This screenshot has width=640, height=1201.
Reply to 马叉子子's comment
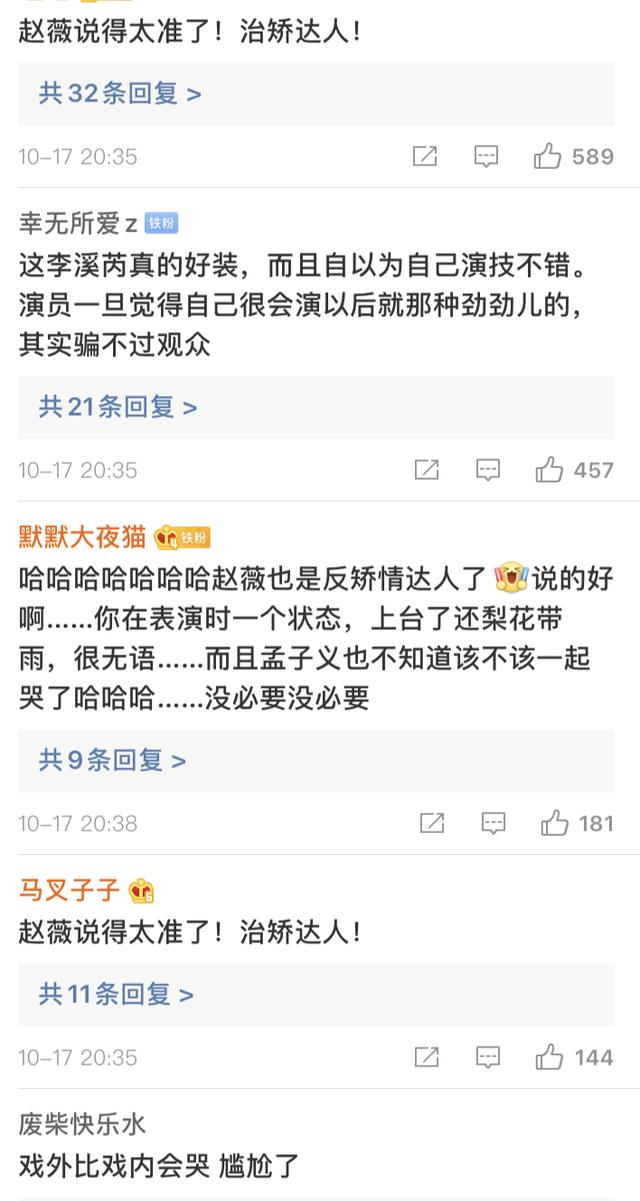[x=488, y=1057]
